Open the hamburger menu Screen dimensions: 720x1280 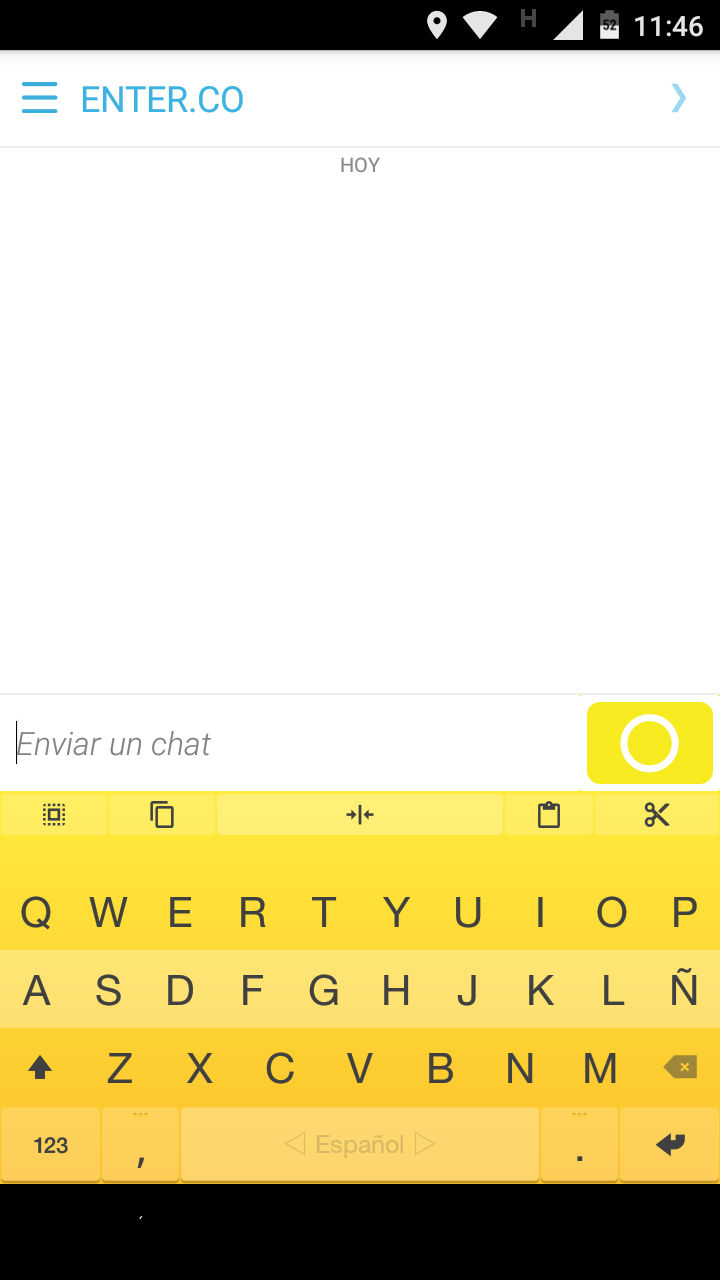point(39,98)
